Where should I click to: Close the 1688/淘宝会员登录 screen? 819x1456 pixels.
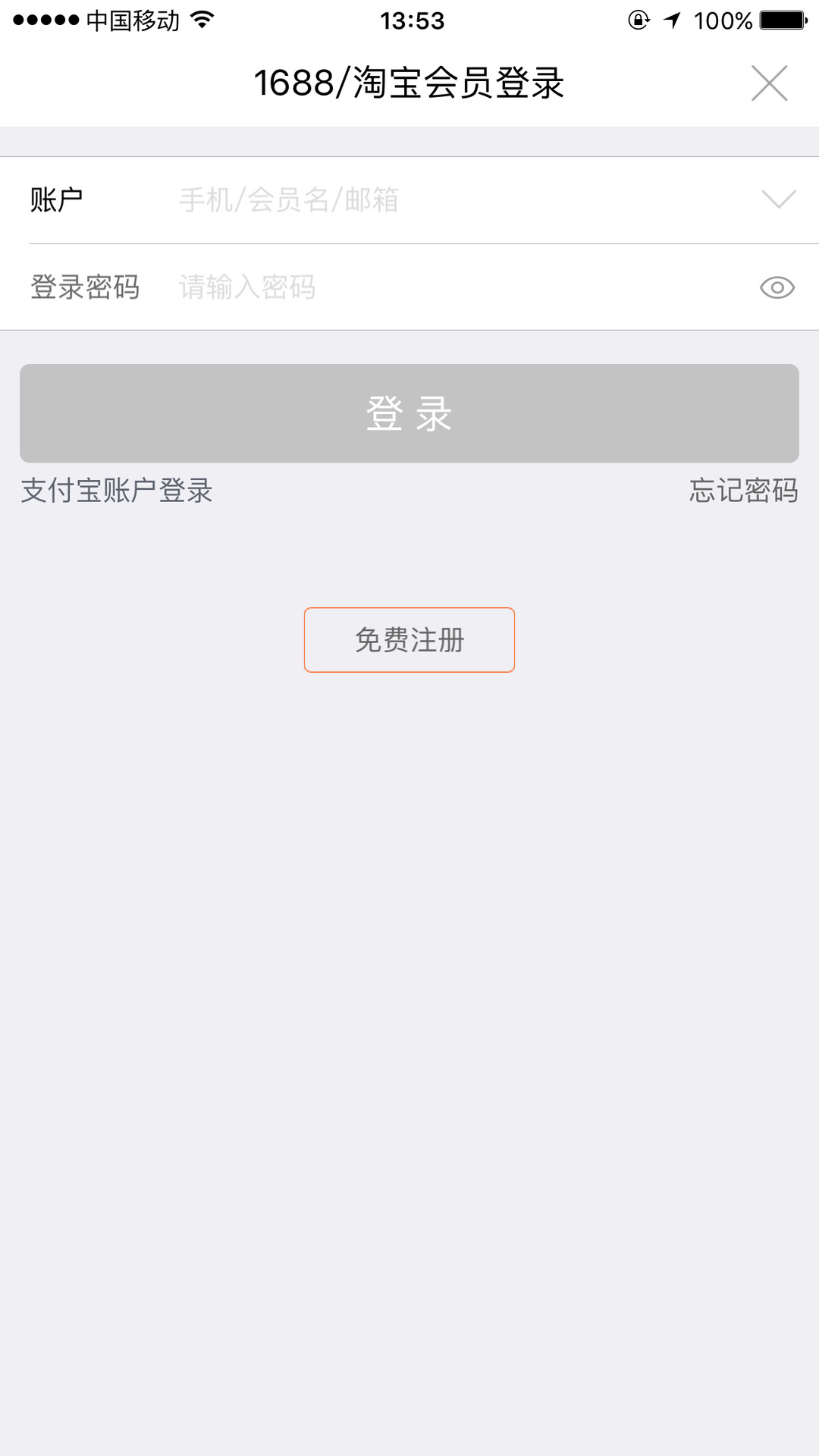coord(769,83)
